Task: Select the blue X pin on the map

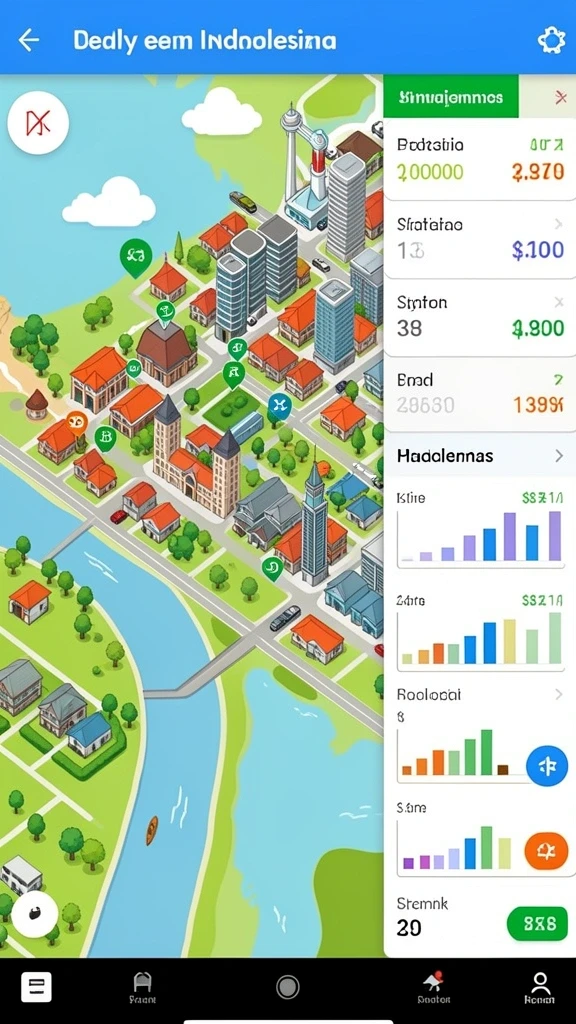Action: (279, 407)
